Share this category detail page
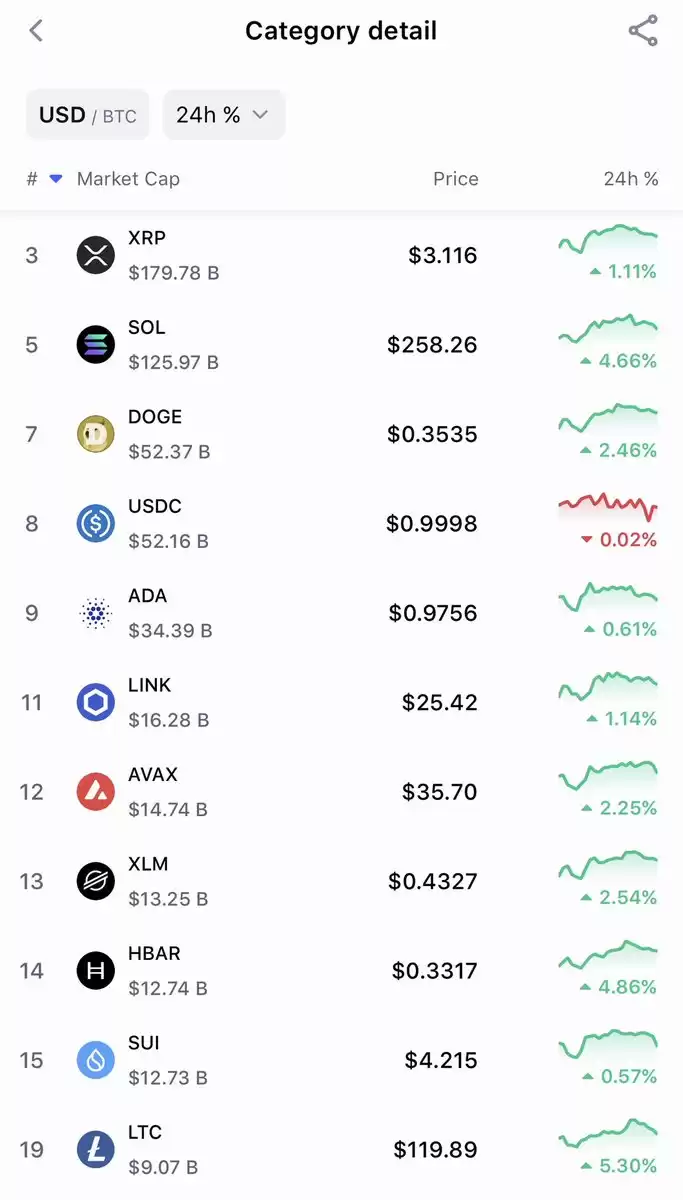Screen dimensions: 683x1200 [643, 31]
